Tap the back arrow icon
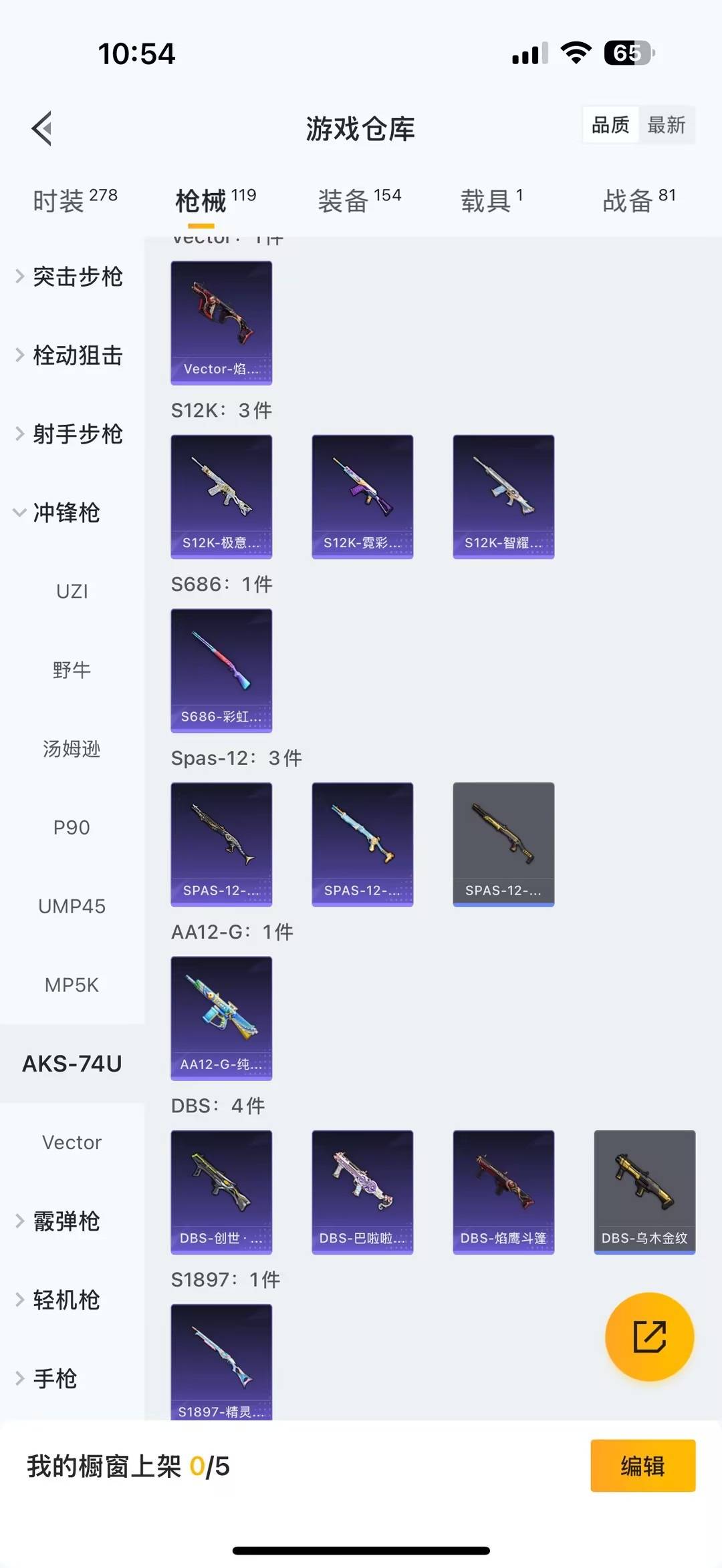The width and height of the screenshot is (722, 1568). pyautogui.click(x=42, y=128)
